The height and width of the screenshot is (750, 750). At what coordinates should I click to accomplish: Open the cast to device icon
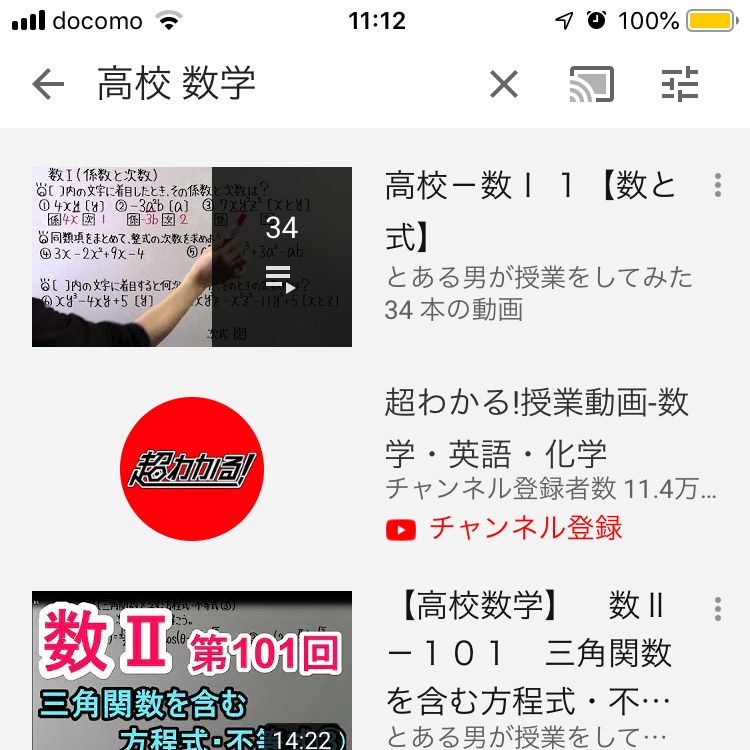point(591,85)
